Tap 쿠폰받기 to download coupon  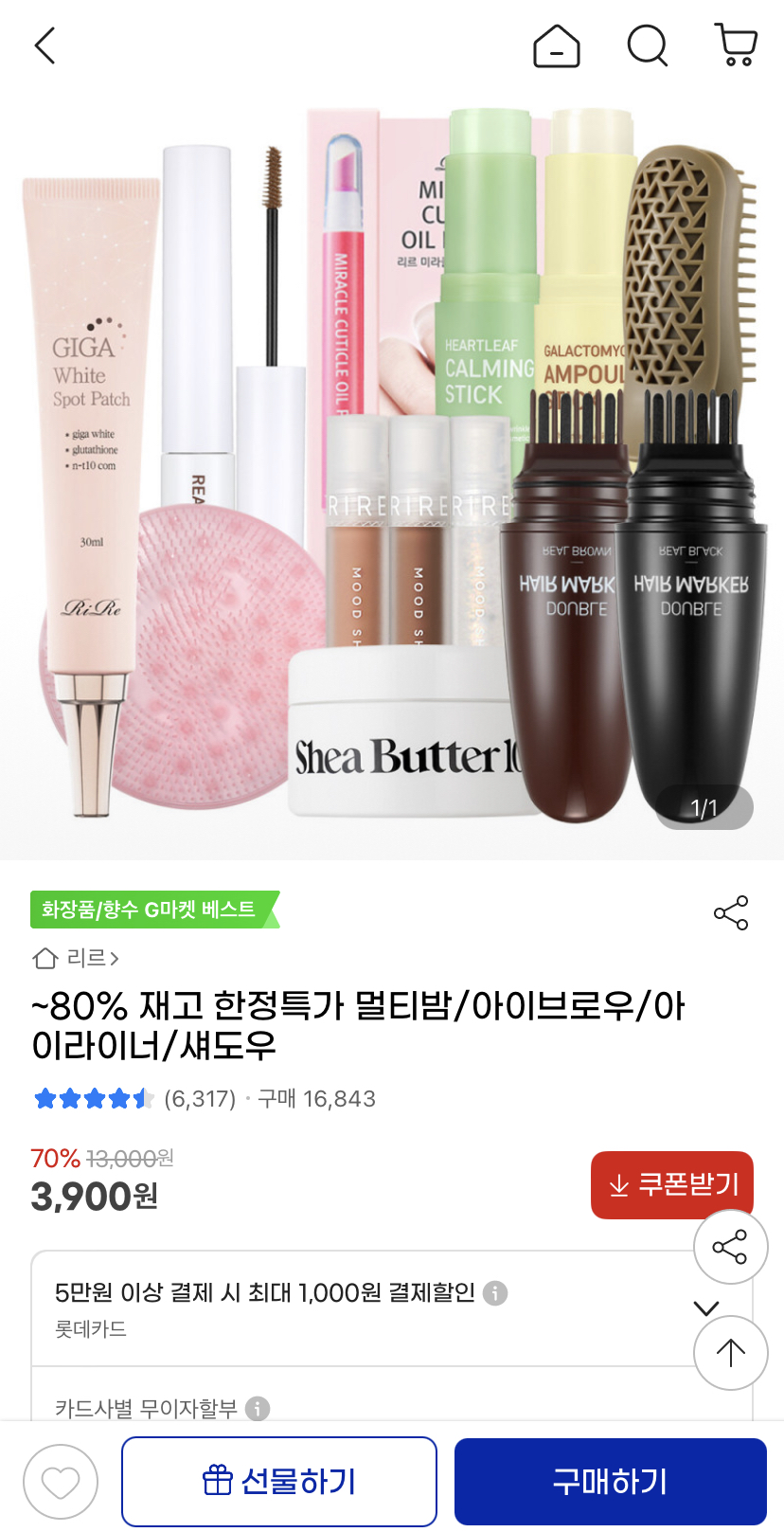tap(672, 1184)
